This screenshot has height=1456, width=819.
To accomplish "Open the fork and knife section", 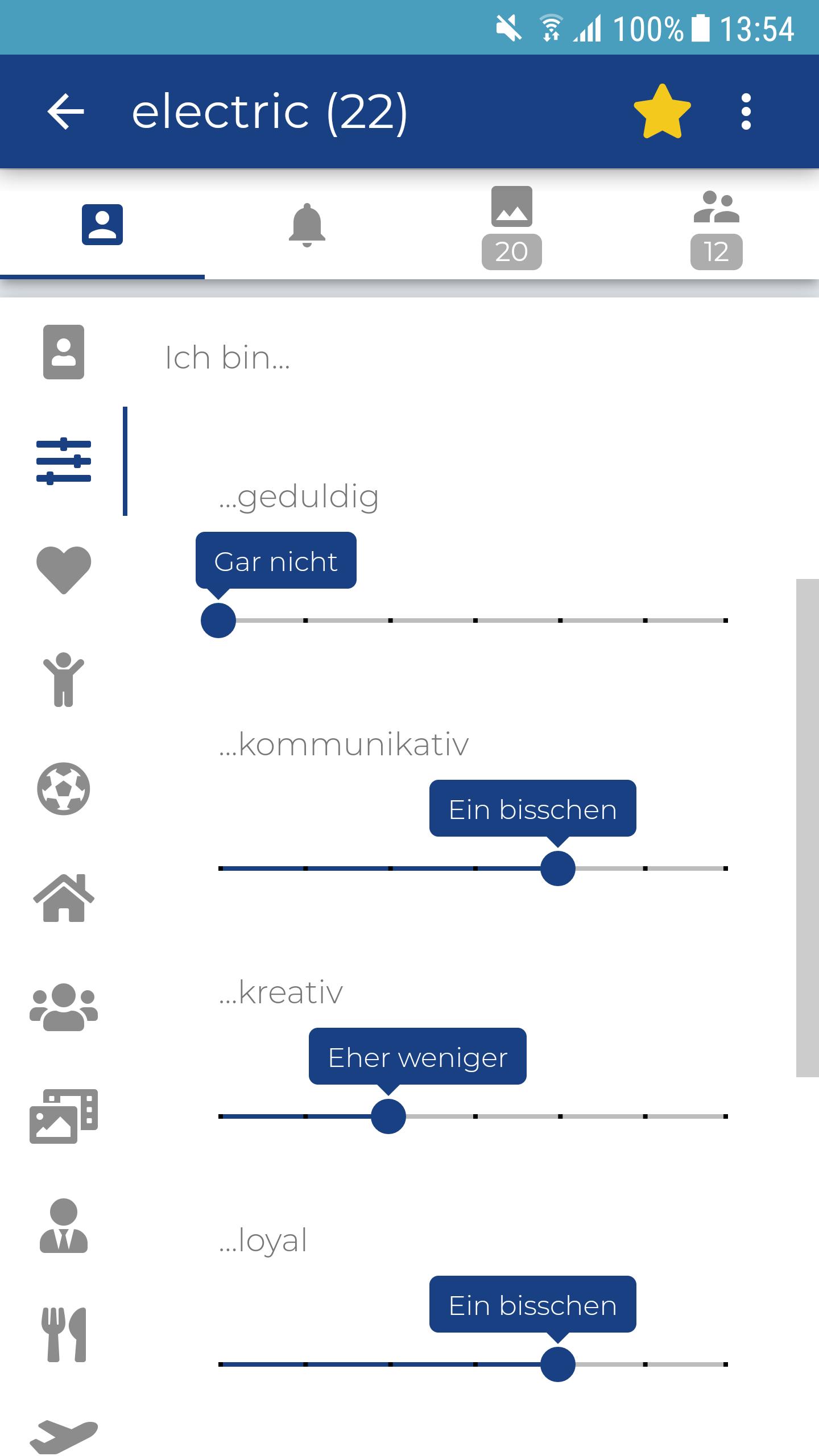I will pos(64,1334).
